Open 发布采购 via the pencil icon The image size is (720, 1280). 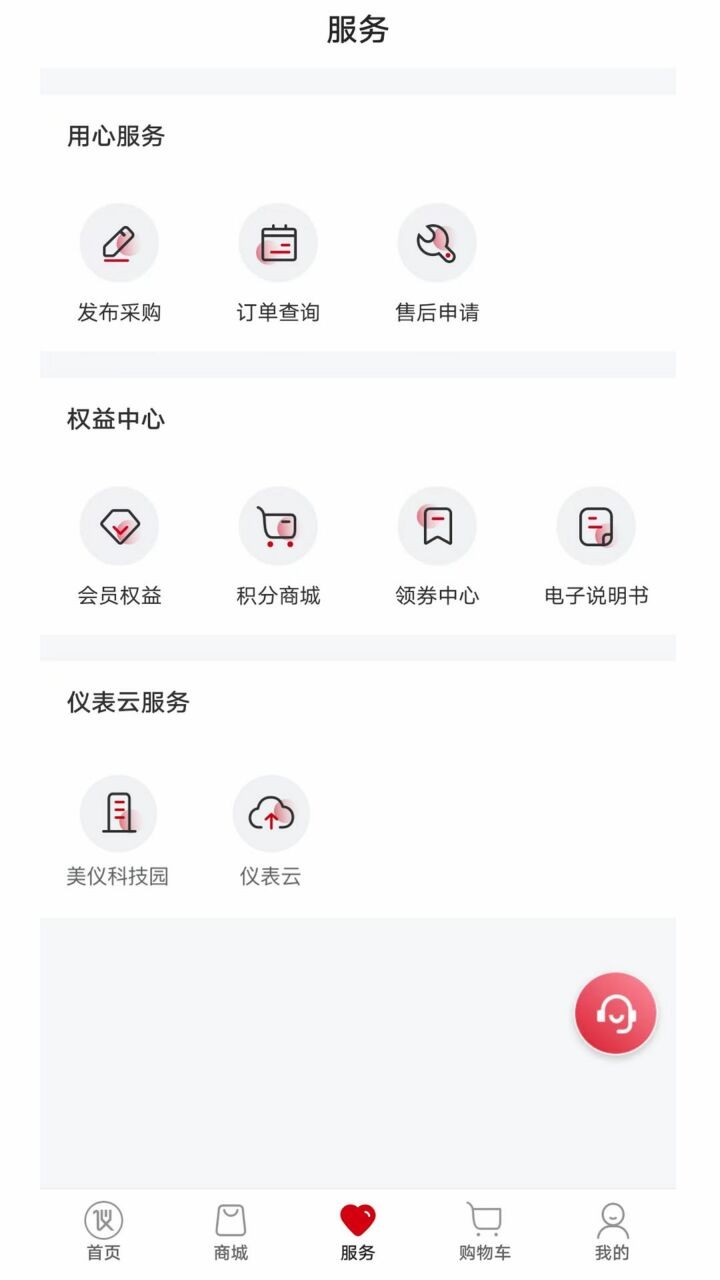(120, 242)
